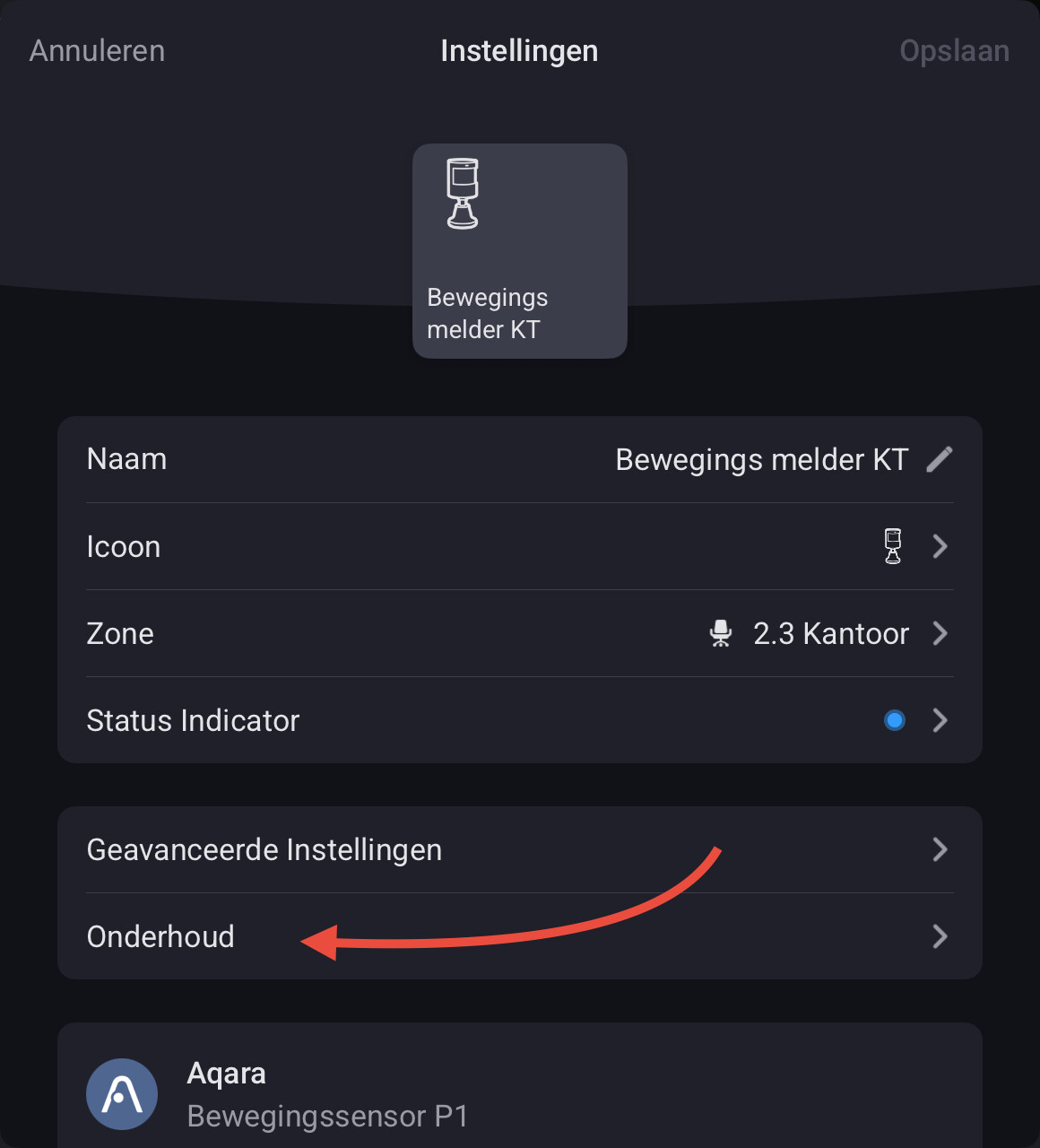Tap the Bewegings melder KT device tile
1040x1148 pixels.
click(519, 251)
